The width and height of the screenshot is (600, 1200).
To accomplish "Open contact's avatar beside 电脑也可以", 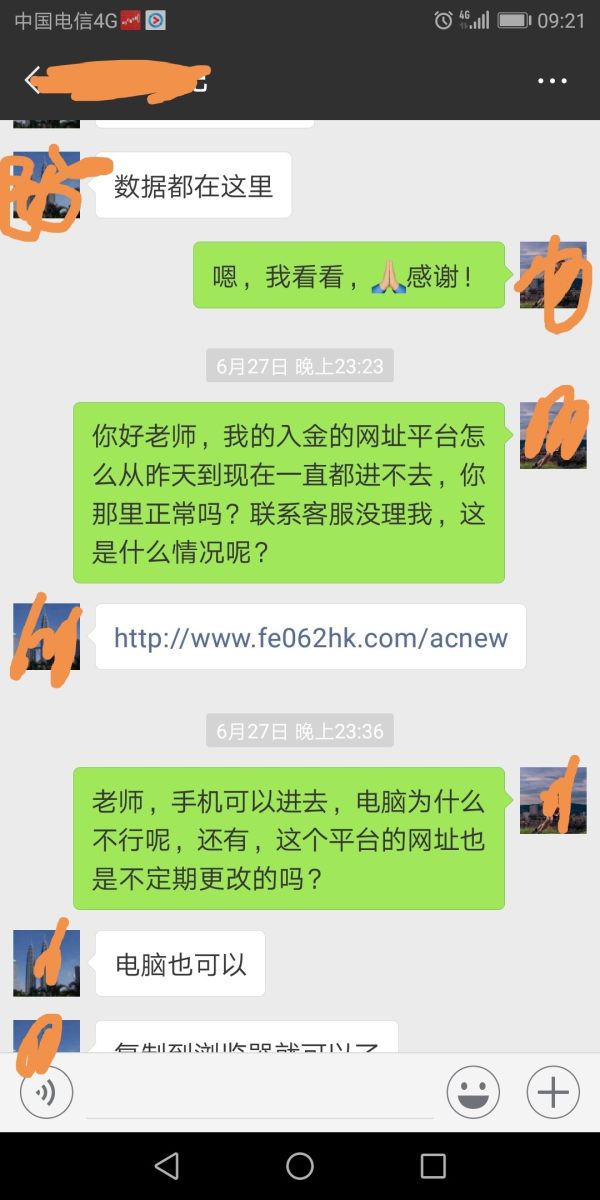I will 46,962.
